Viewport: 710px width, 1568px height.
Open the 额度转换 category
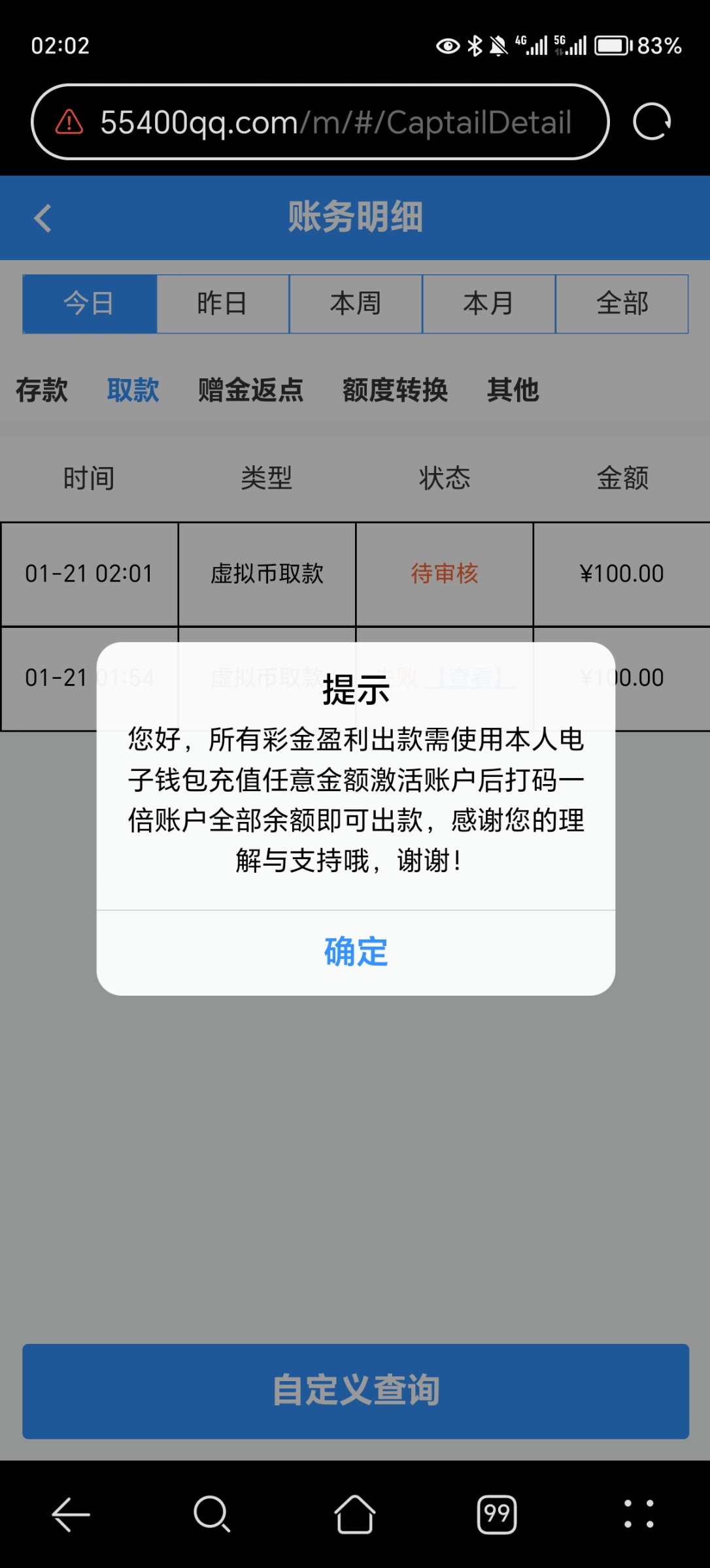396,390
